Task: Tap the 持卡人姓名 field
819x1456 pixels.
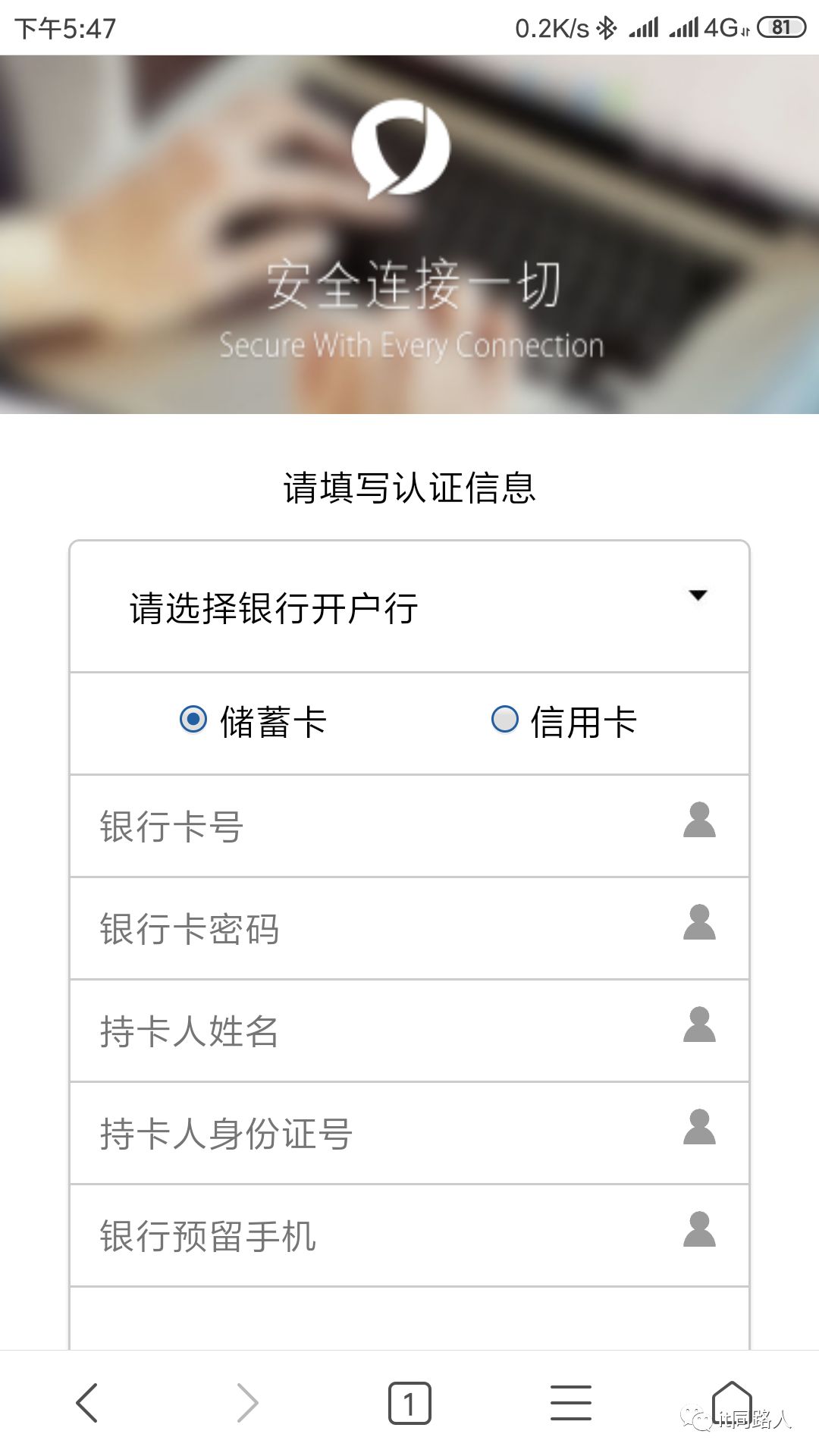Action: [x=379, y=1031]
